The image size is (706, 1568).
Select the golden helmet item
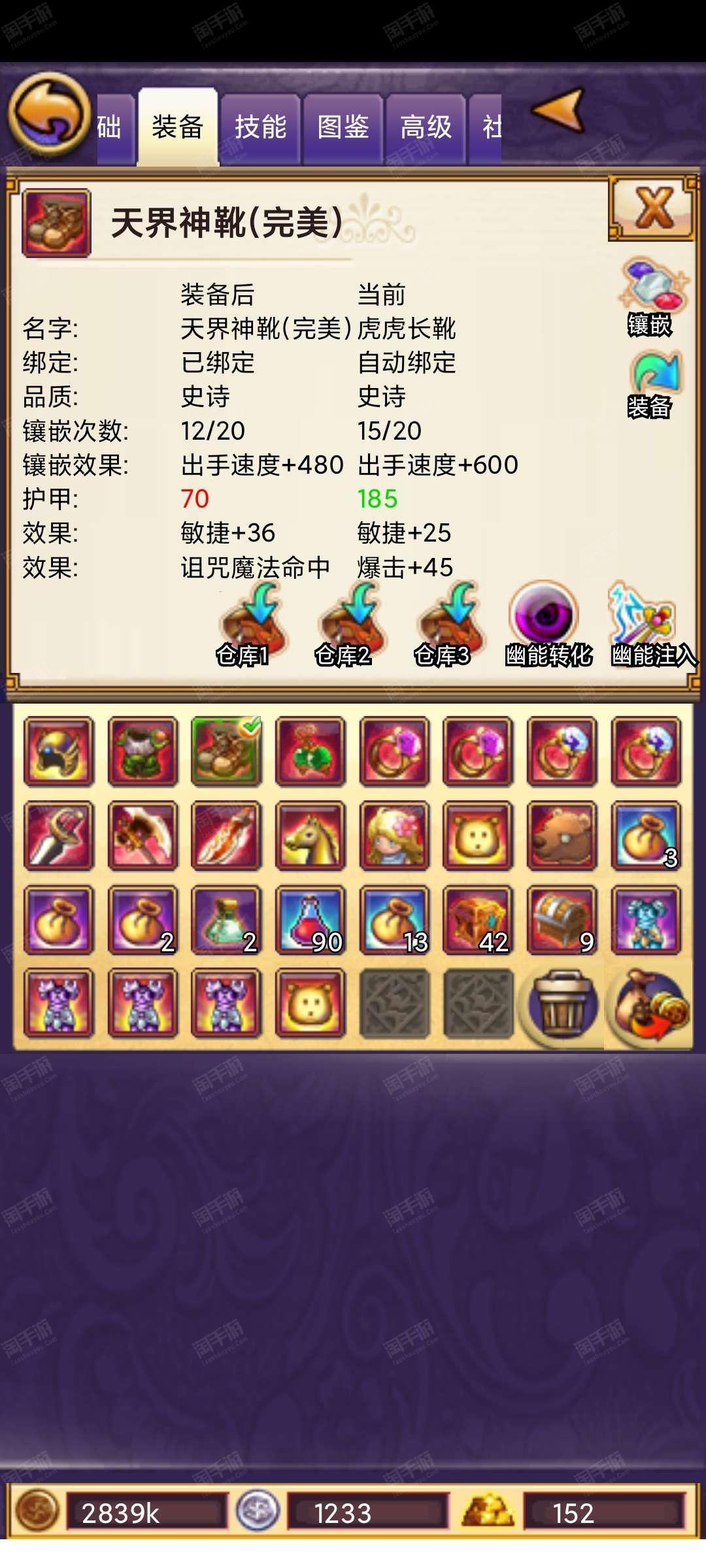(59, 751)
